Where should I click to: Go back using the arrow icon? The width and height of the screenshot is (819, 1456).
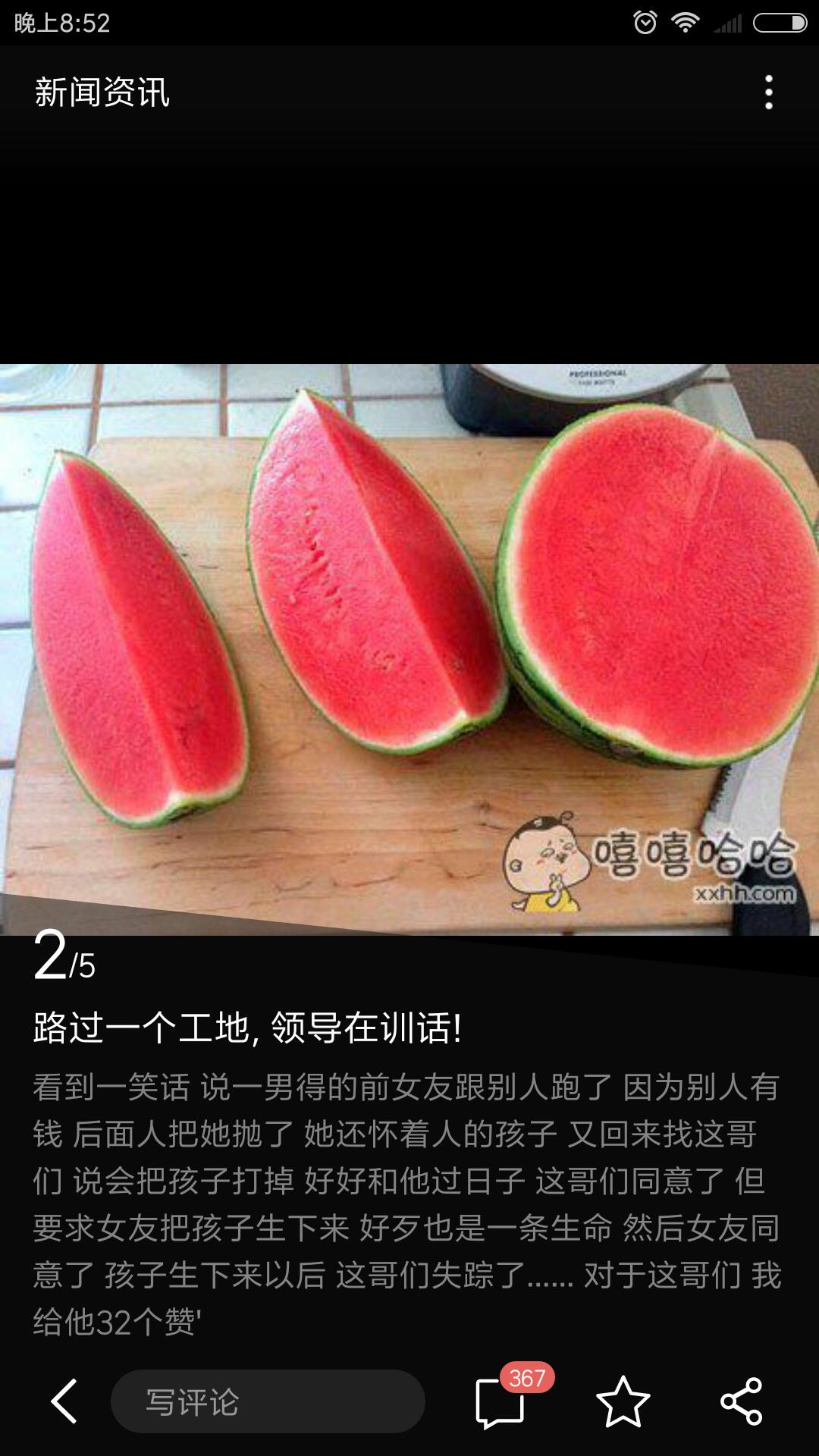coord(64,1401)
